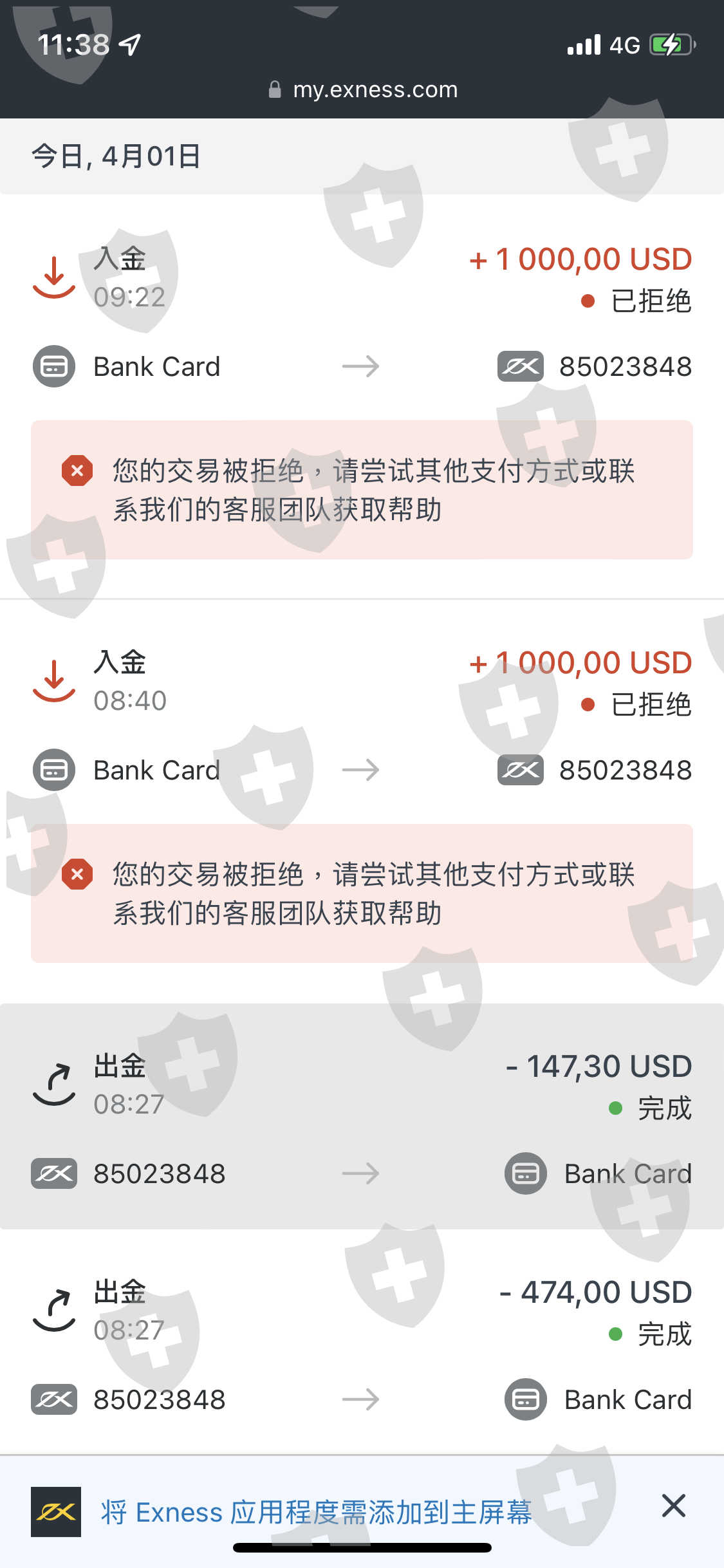
Task: Open the 474,00 USD withdrawal transaction
Action: tap(362, 1342)
